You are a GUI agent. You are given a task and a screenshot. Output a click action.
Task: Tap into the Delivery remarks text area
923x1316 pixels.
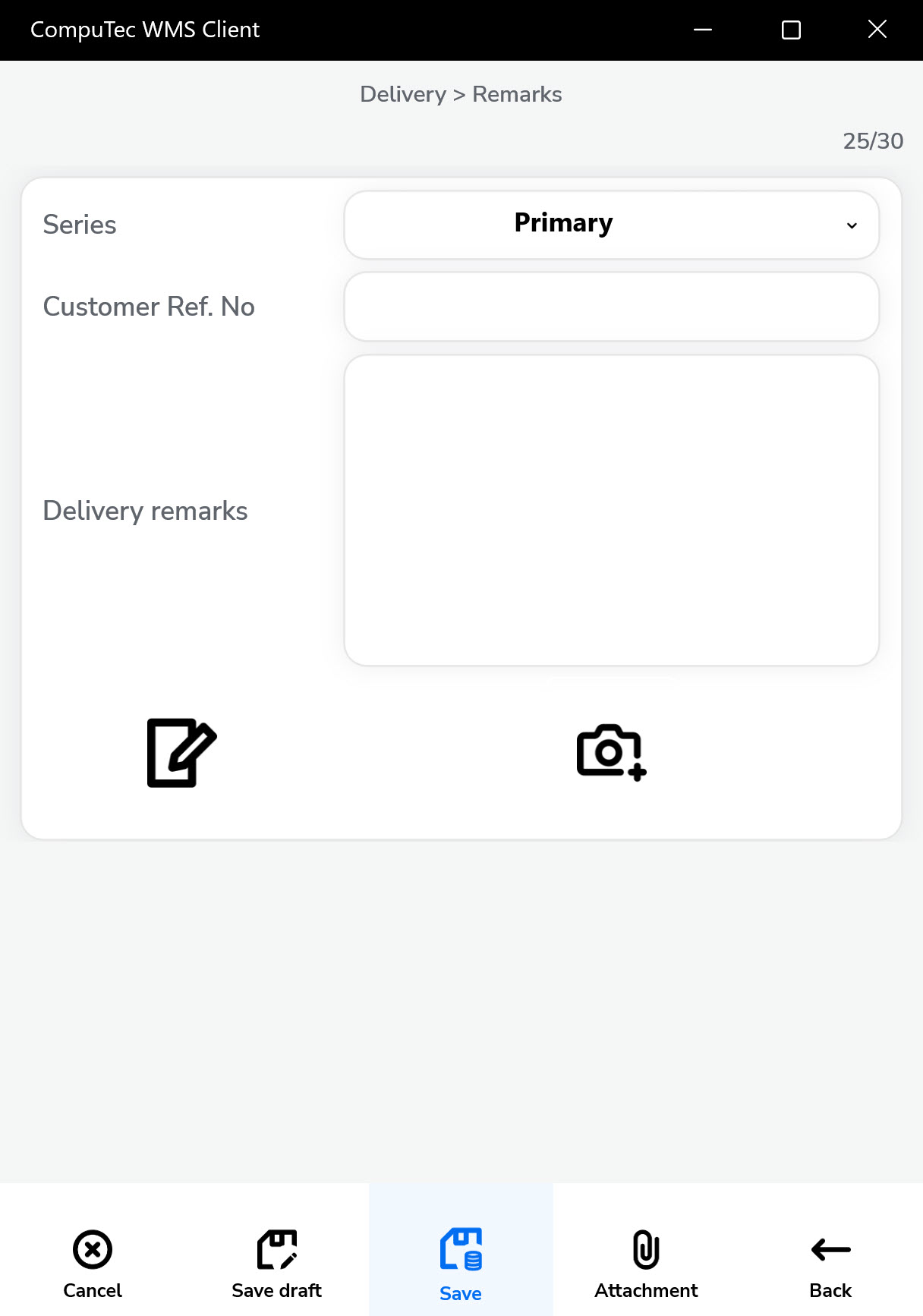coord(611,510)
